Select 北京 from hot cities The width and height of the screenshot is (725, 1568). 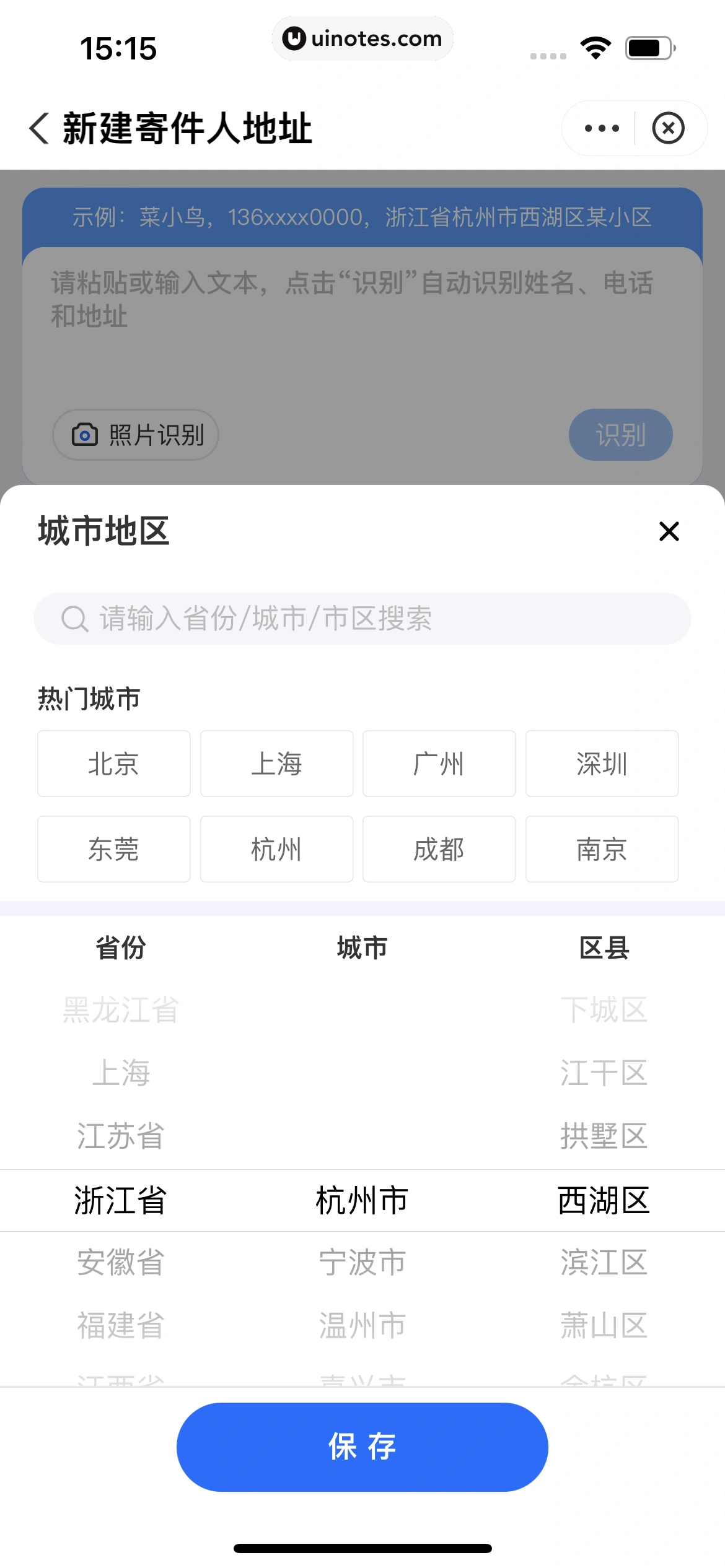point(113,764)
